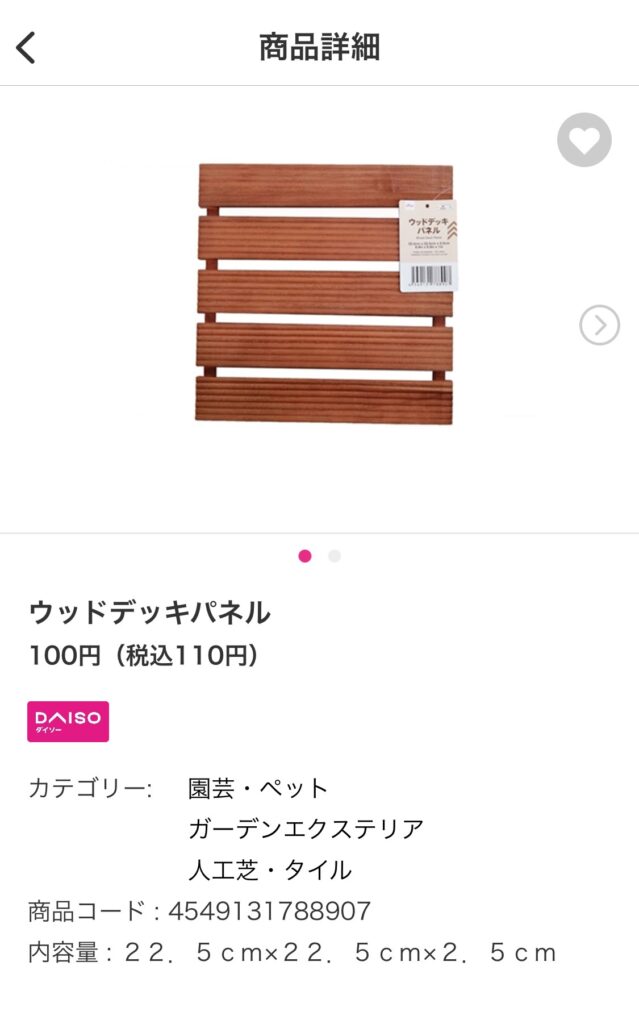
Task: Go back from the 商品詳細 page
Action: 26,47
